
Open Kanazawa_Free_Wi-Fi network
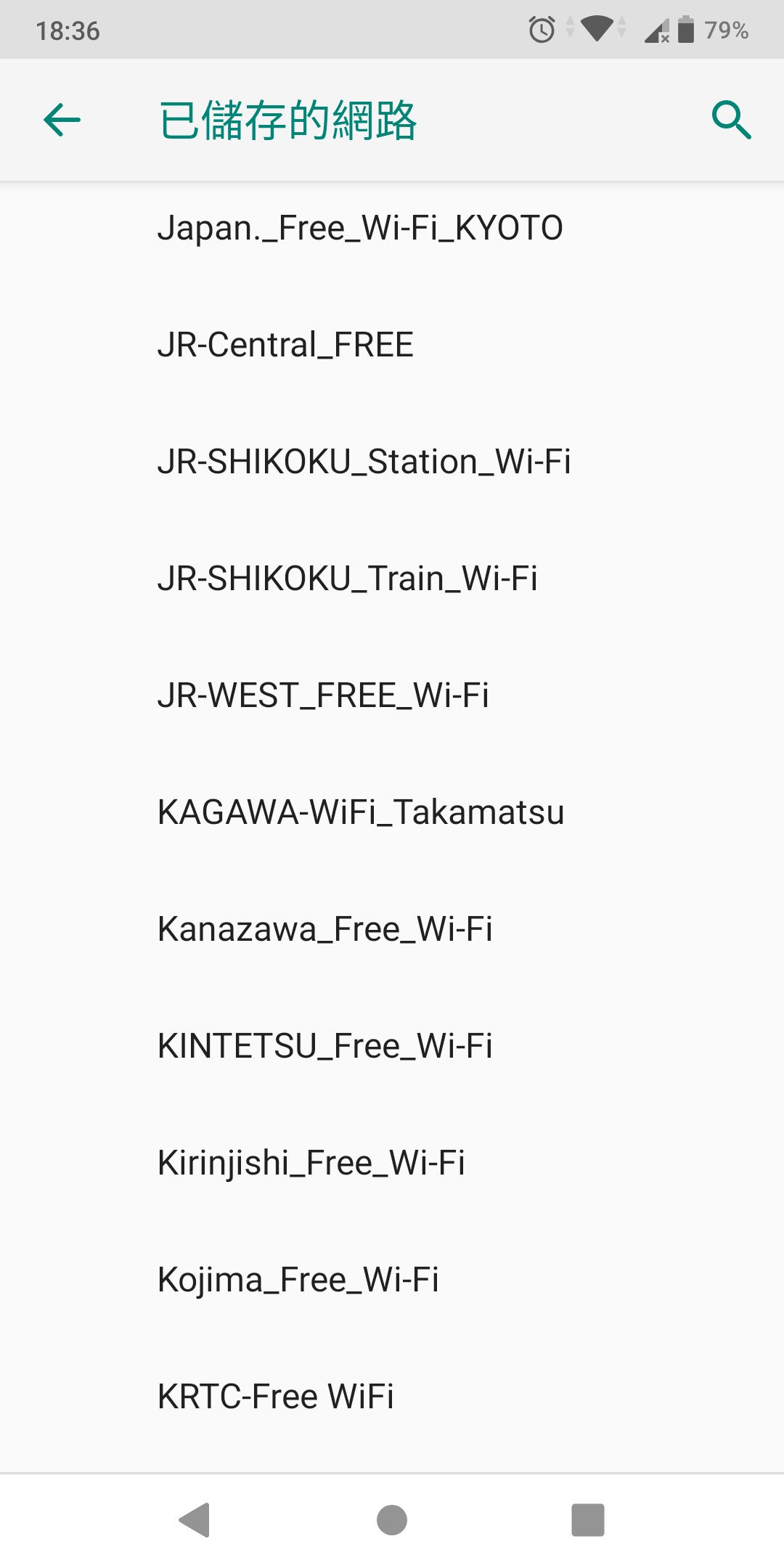[x=392, y=929]
